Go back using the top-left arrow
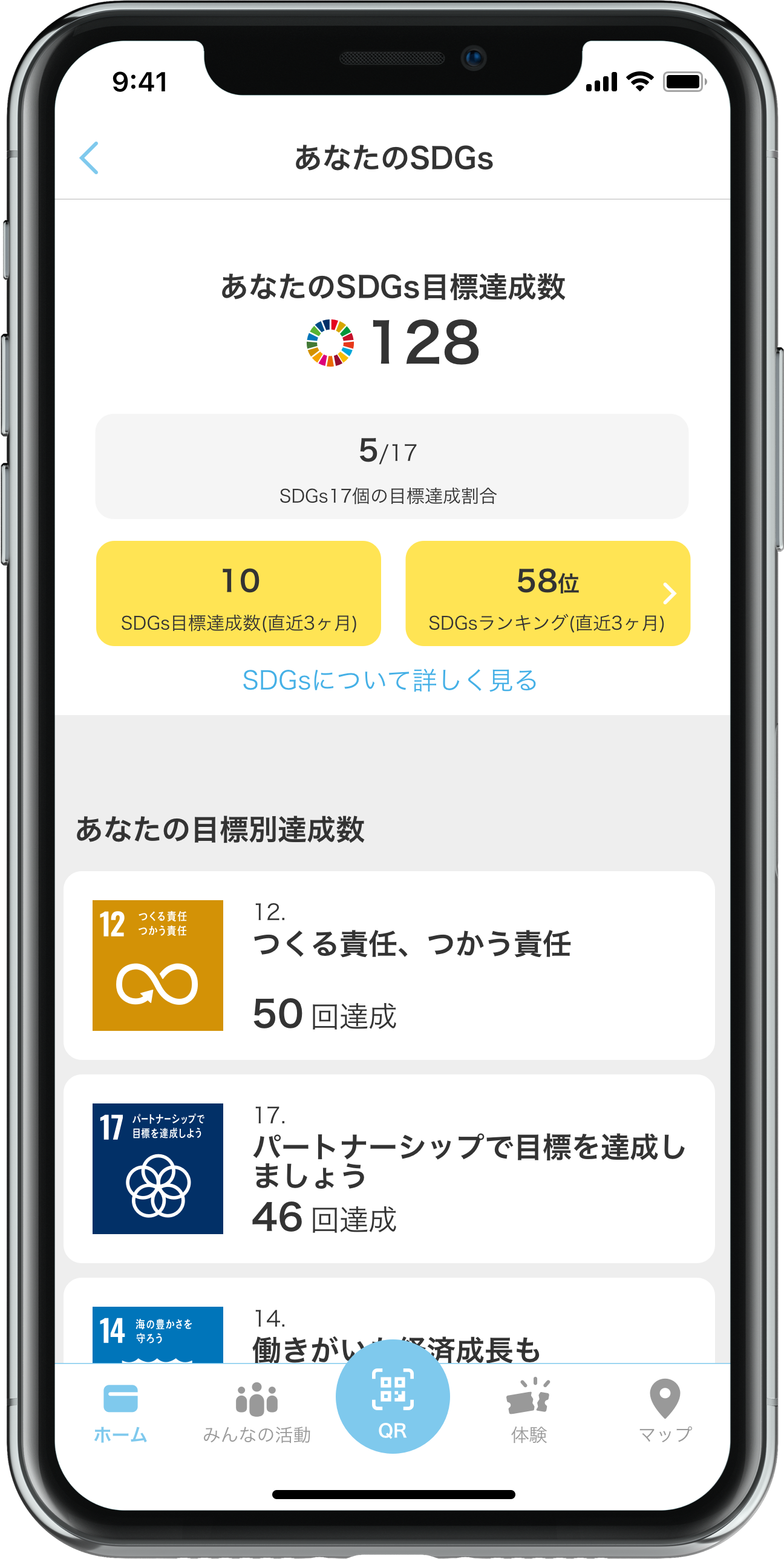The height and width of the screenshot is (1559, 784). coord(90,158)
